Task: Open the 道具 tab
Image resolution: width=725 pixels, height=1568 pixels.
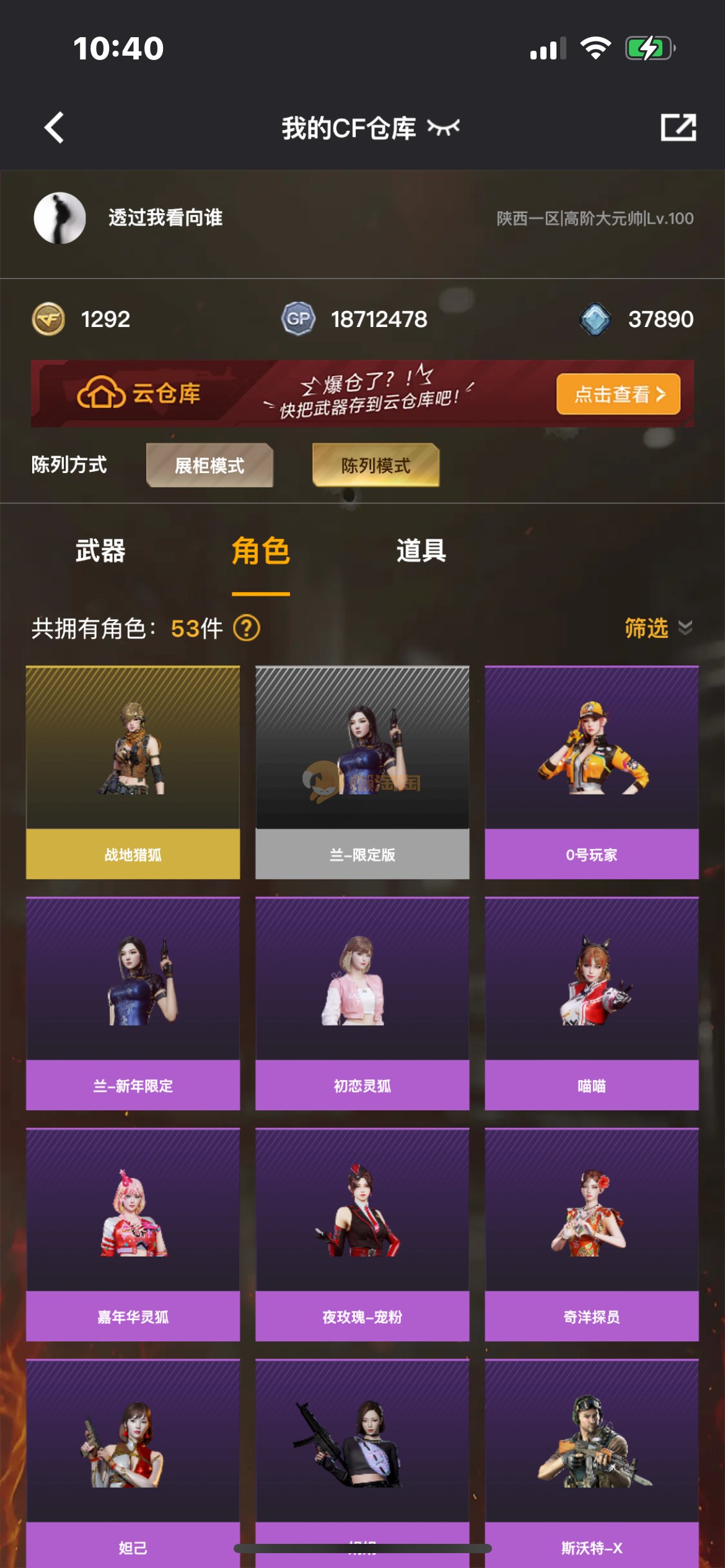Action: pos(421,551)
